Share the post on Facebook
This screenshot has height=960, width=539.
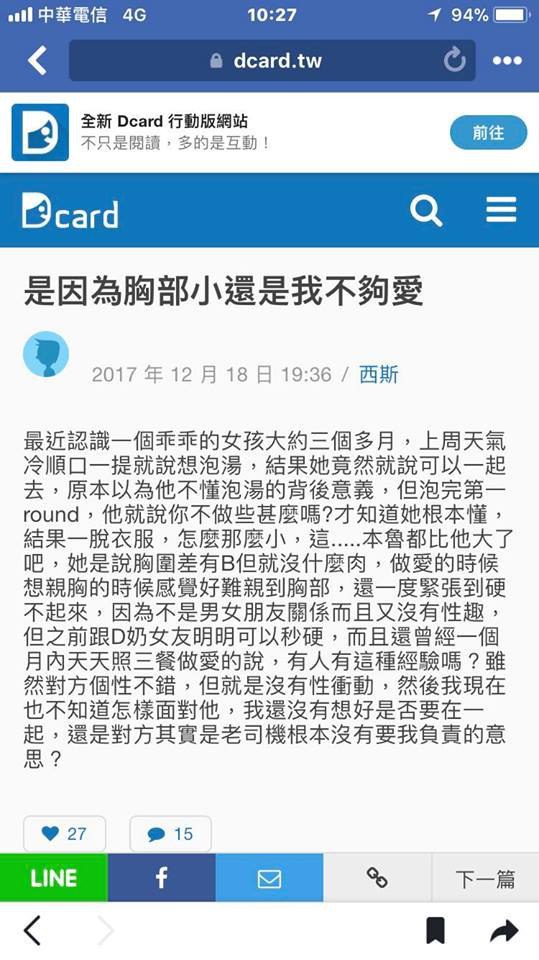coord(162,878)
